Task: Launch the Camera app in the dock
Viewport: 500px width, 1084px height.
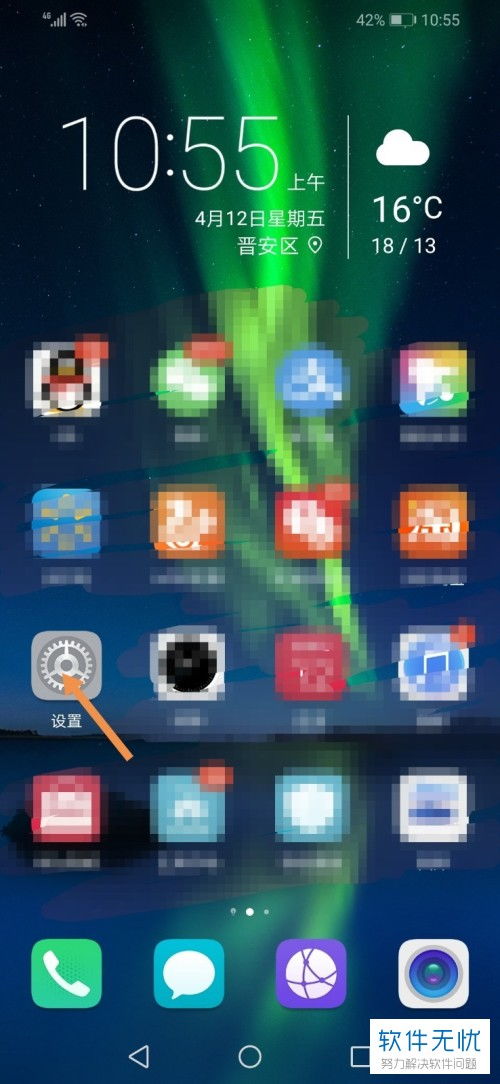Action: click(x=434, y=973)
